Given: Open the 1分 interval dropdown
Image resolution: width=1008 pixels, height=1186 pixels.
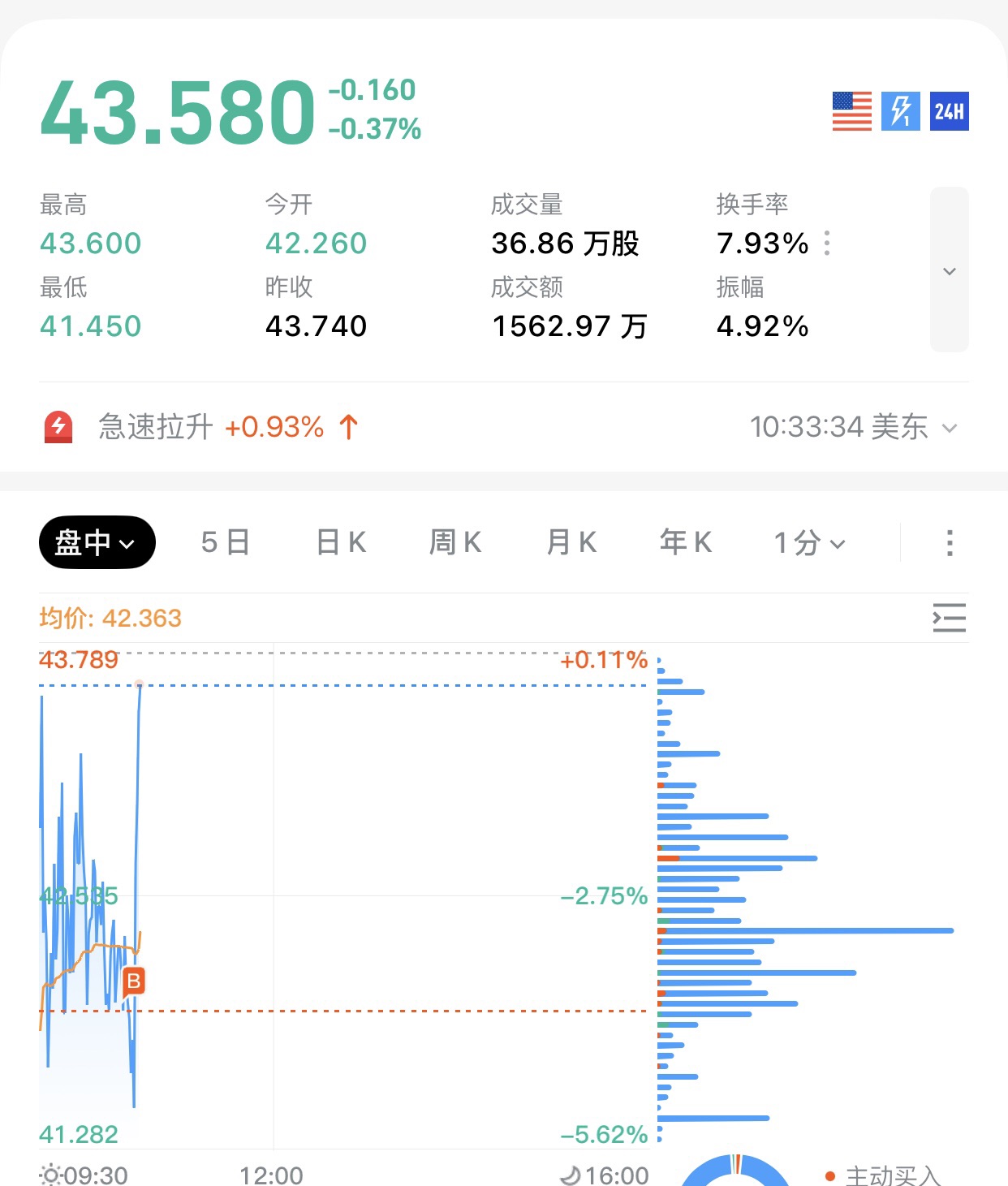Looking at the screenshot, I should (x=809, y=542).
